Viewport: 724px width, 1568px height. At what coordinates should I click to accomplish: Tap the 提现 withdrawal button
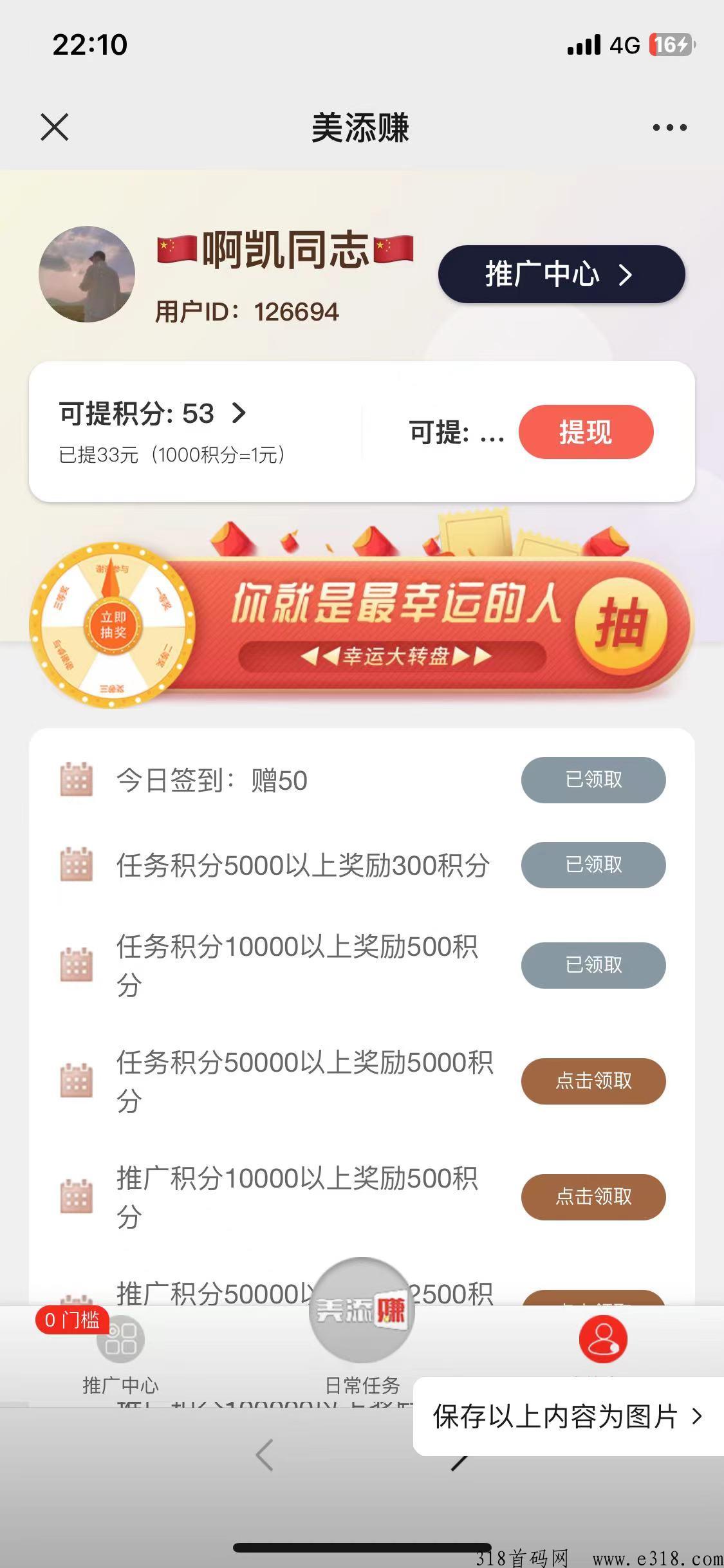click(584, 433)
